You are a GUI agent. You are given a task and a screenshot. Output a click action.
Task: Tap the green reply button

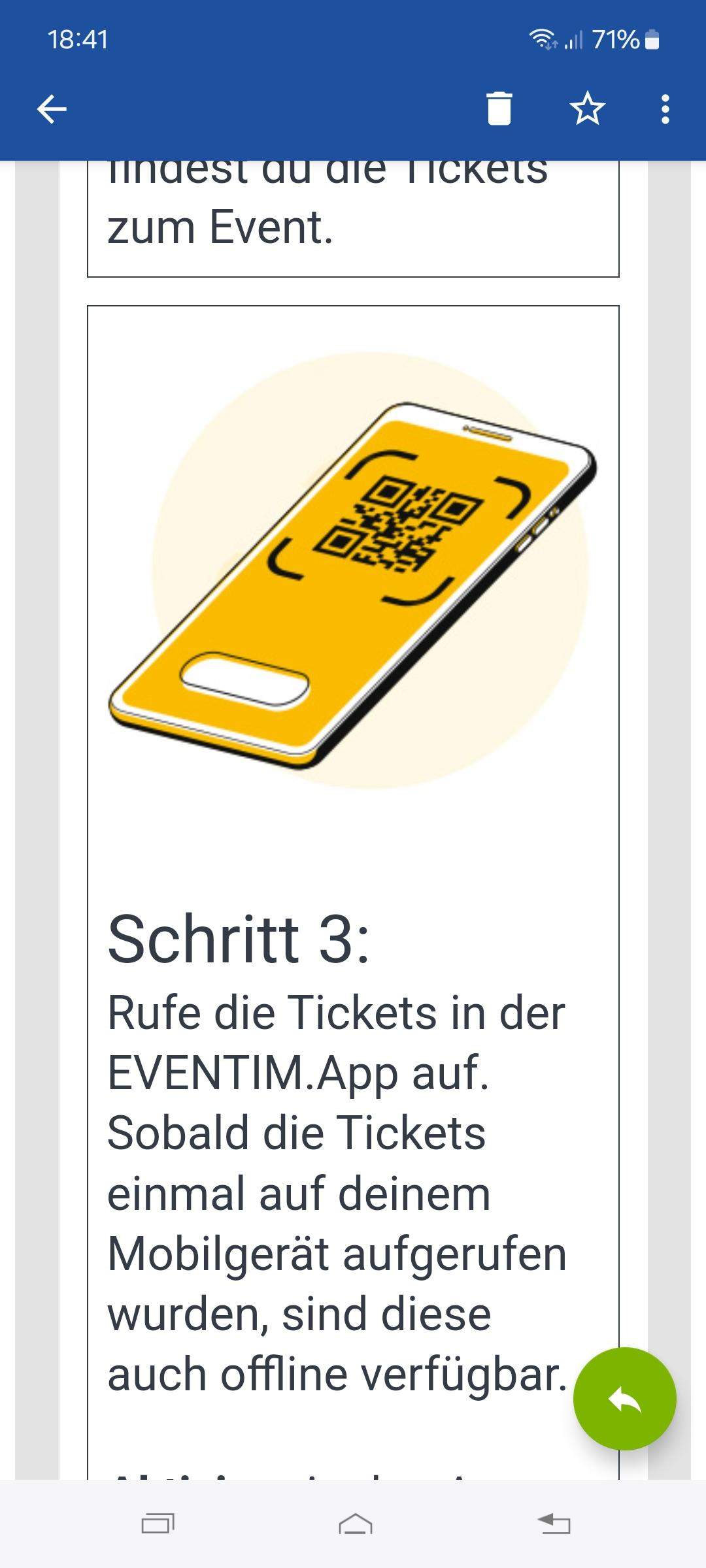626,1398
